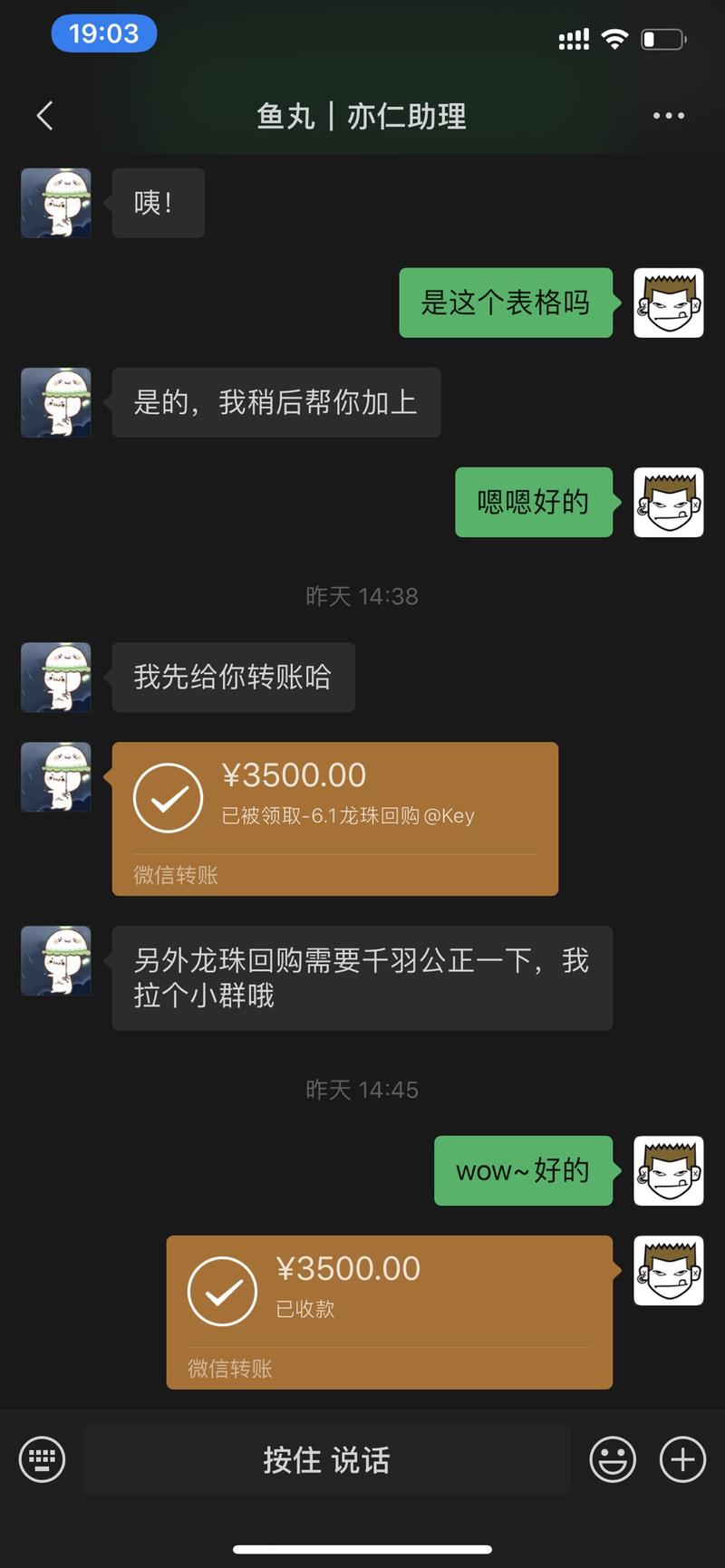Open the emoji picker icon
This screenshot has width=725, height=1568.
click(x=613, y=1459)
